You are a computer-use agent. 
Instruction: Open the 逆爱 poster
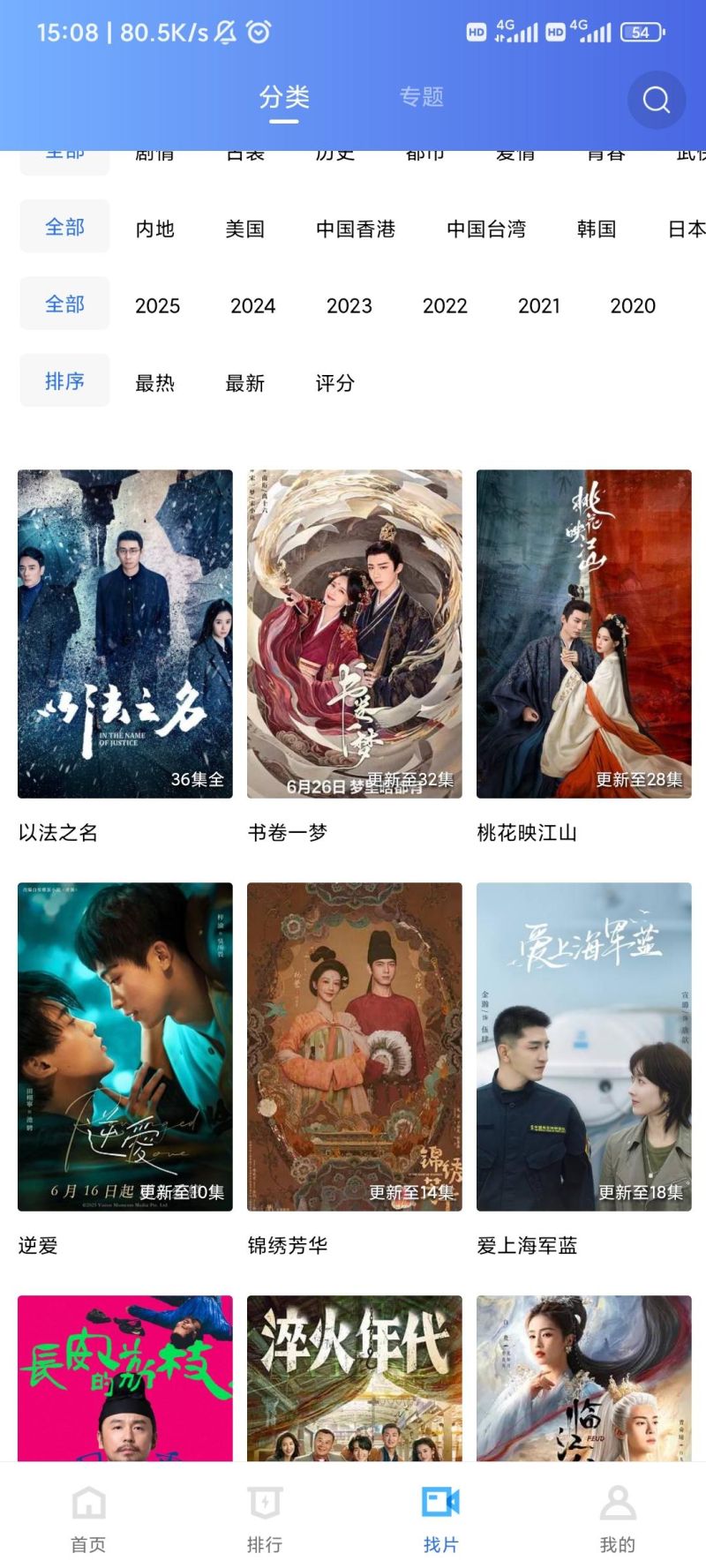pos(125,1047)
